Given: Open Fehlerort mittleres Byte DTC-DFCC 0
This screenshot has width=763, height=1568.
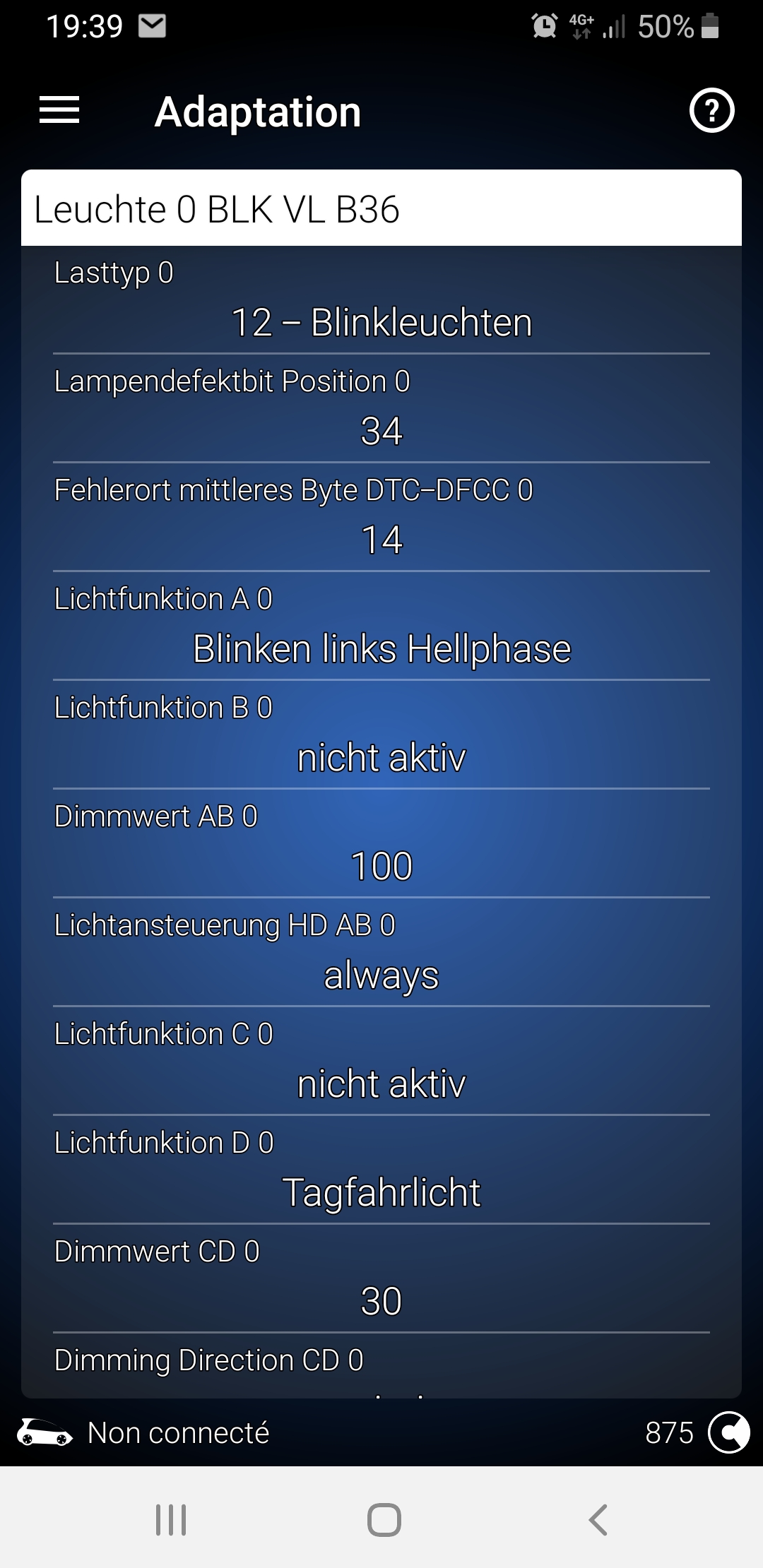Looking at the screenshot, I should 381,540.
